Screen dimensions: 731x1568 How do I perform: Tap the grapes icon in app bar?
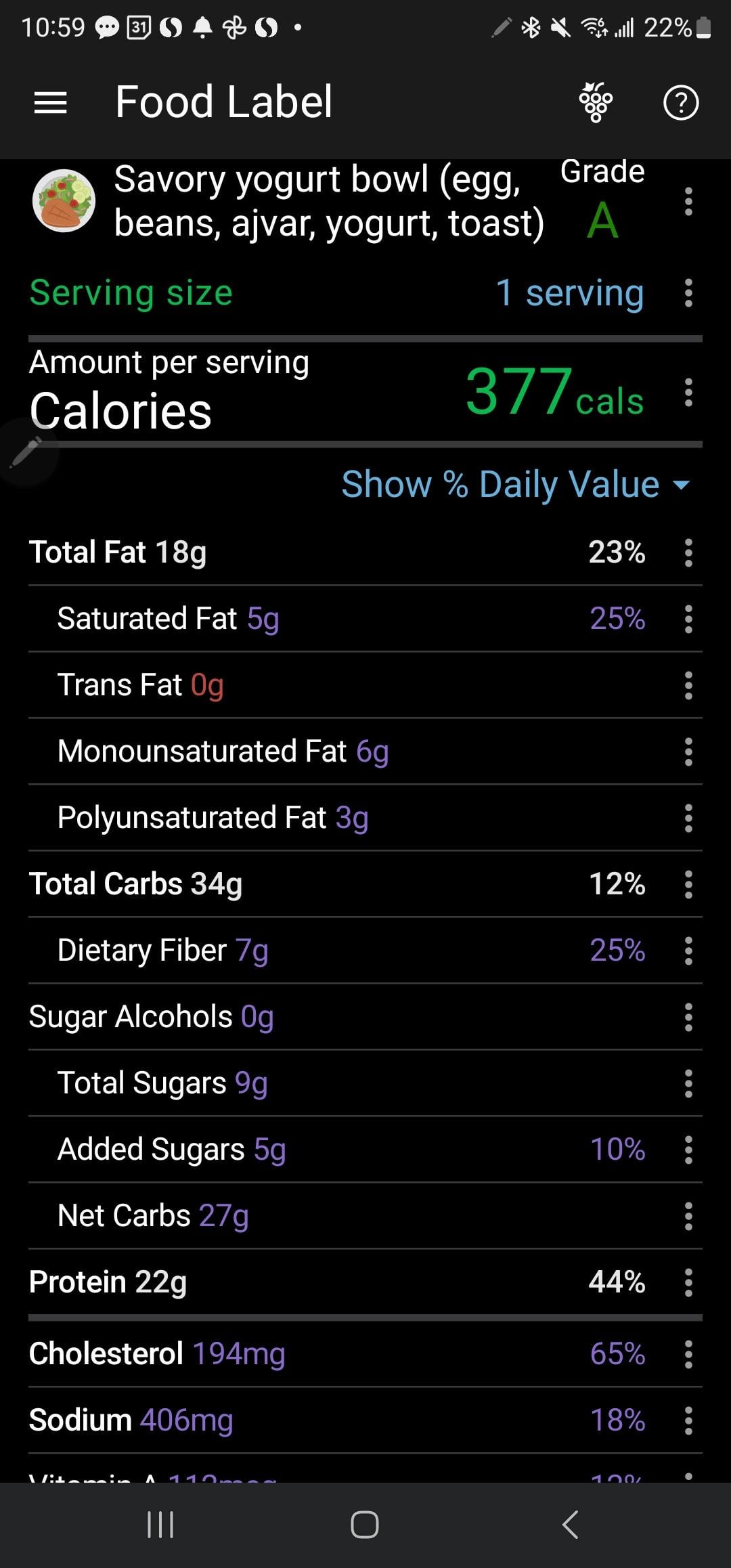click(x=596, y=102)
